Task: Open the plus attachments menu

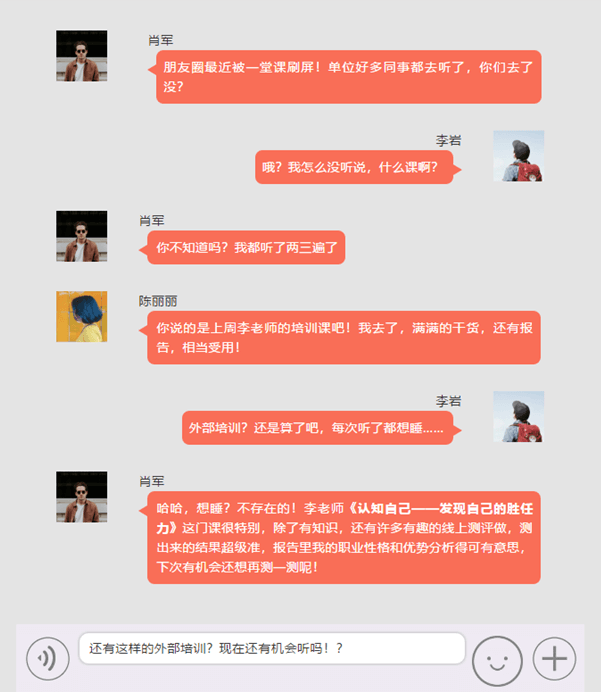Action: tap(555, 658)
